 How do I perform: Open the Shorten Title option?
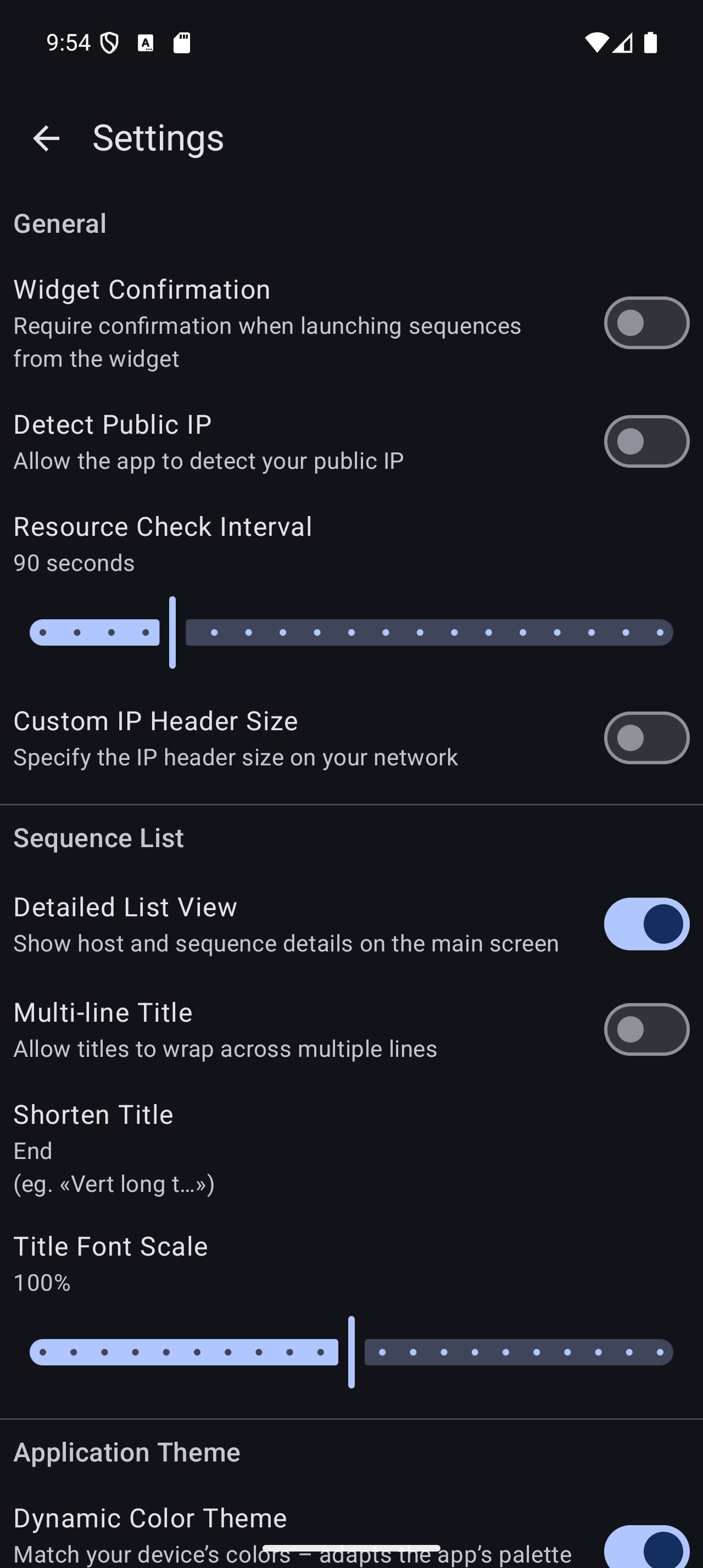click(x=182, y=1148)
